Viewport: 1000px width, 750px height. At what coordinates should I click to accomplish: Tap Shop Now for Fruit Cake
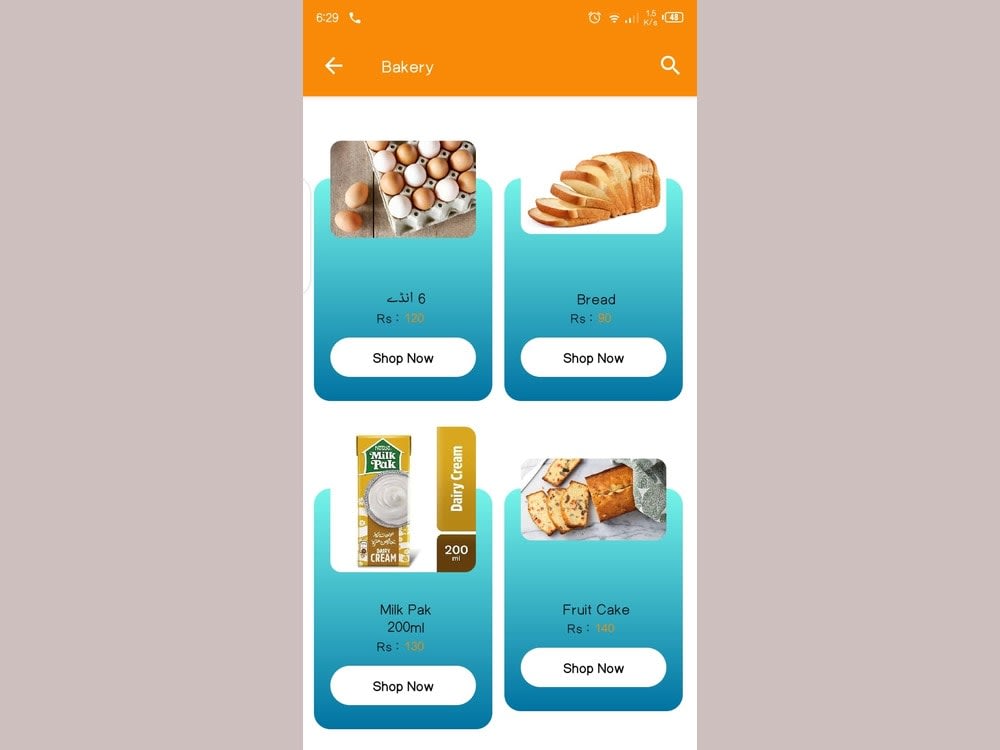pyautogui.click(x=593, y=668)
